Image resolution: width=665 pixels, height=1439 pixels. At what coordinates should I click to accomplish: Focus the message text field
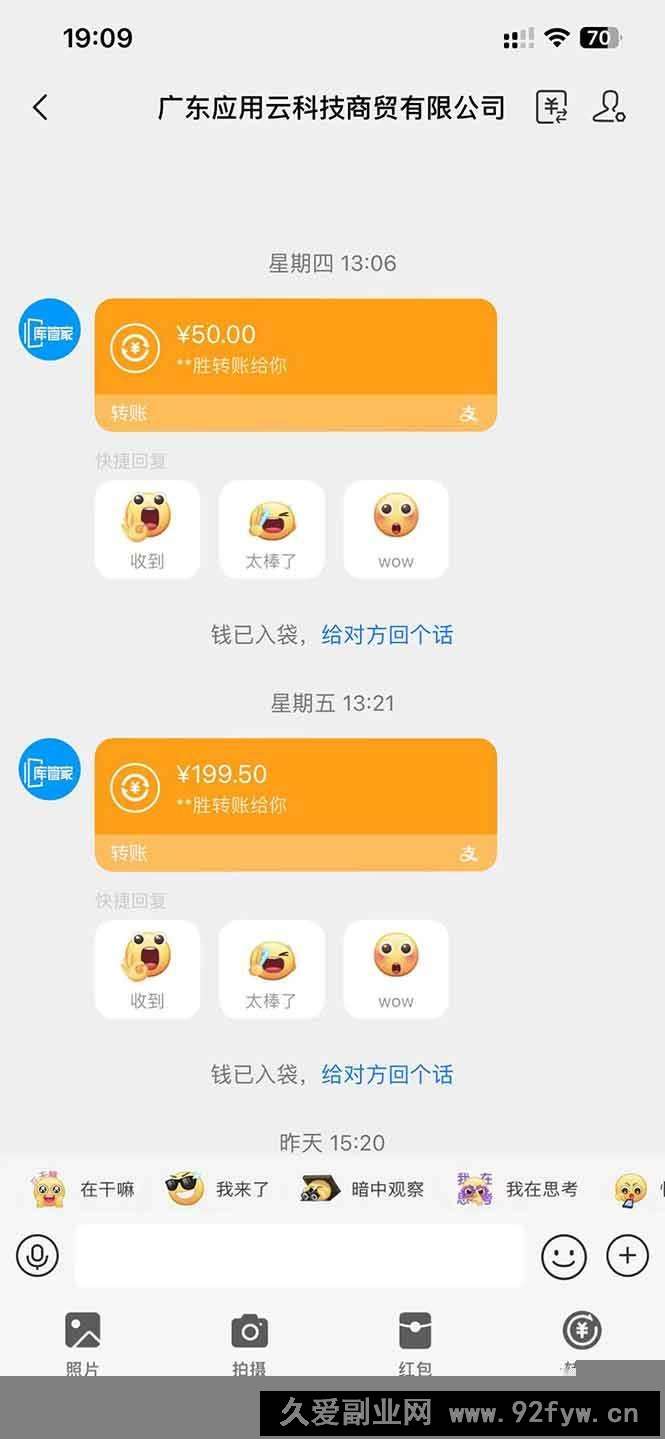pyautogui.click(x=300, y=1255)
